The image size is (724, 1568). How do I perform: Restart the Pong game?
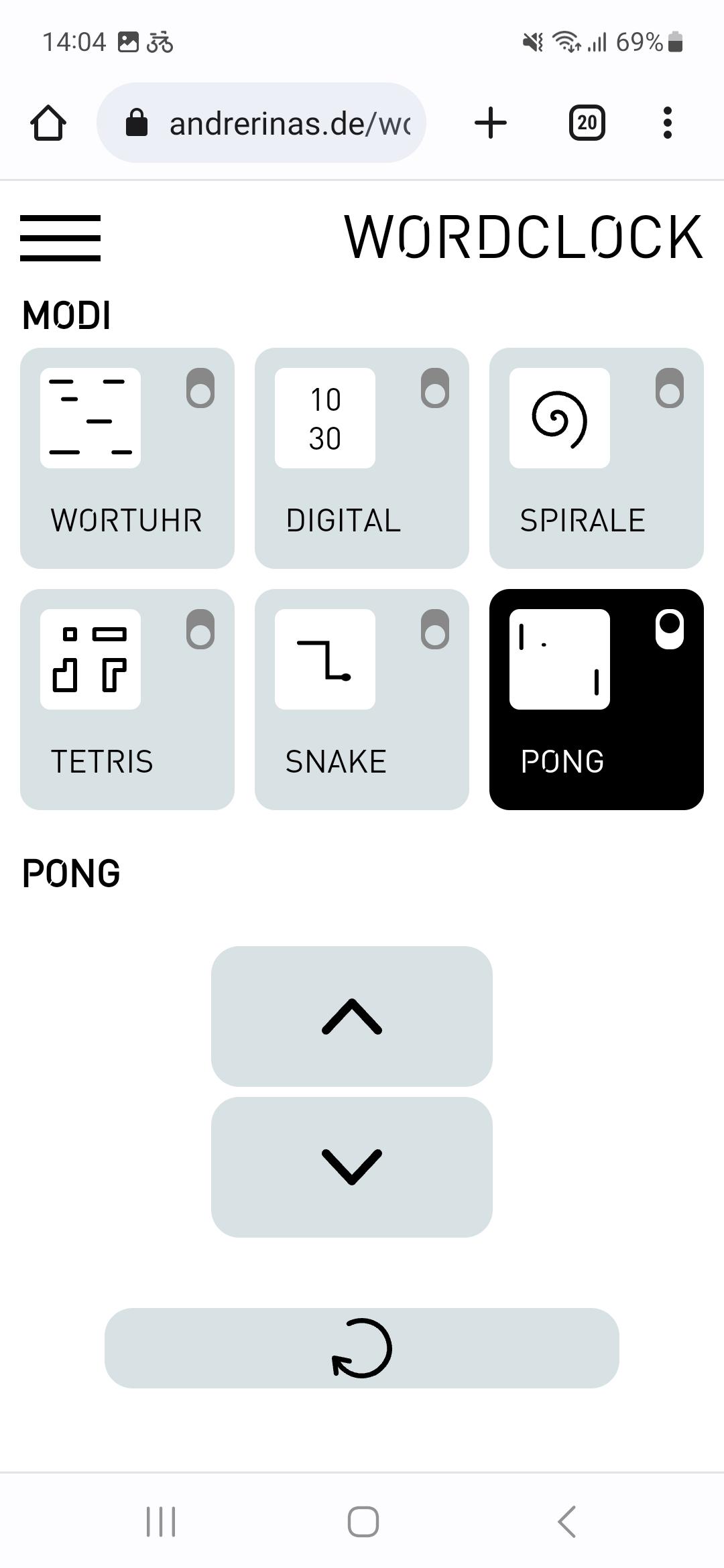362,1348
